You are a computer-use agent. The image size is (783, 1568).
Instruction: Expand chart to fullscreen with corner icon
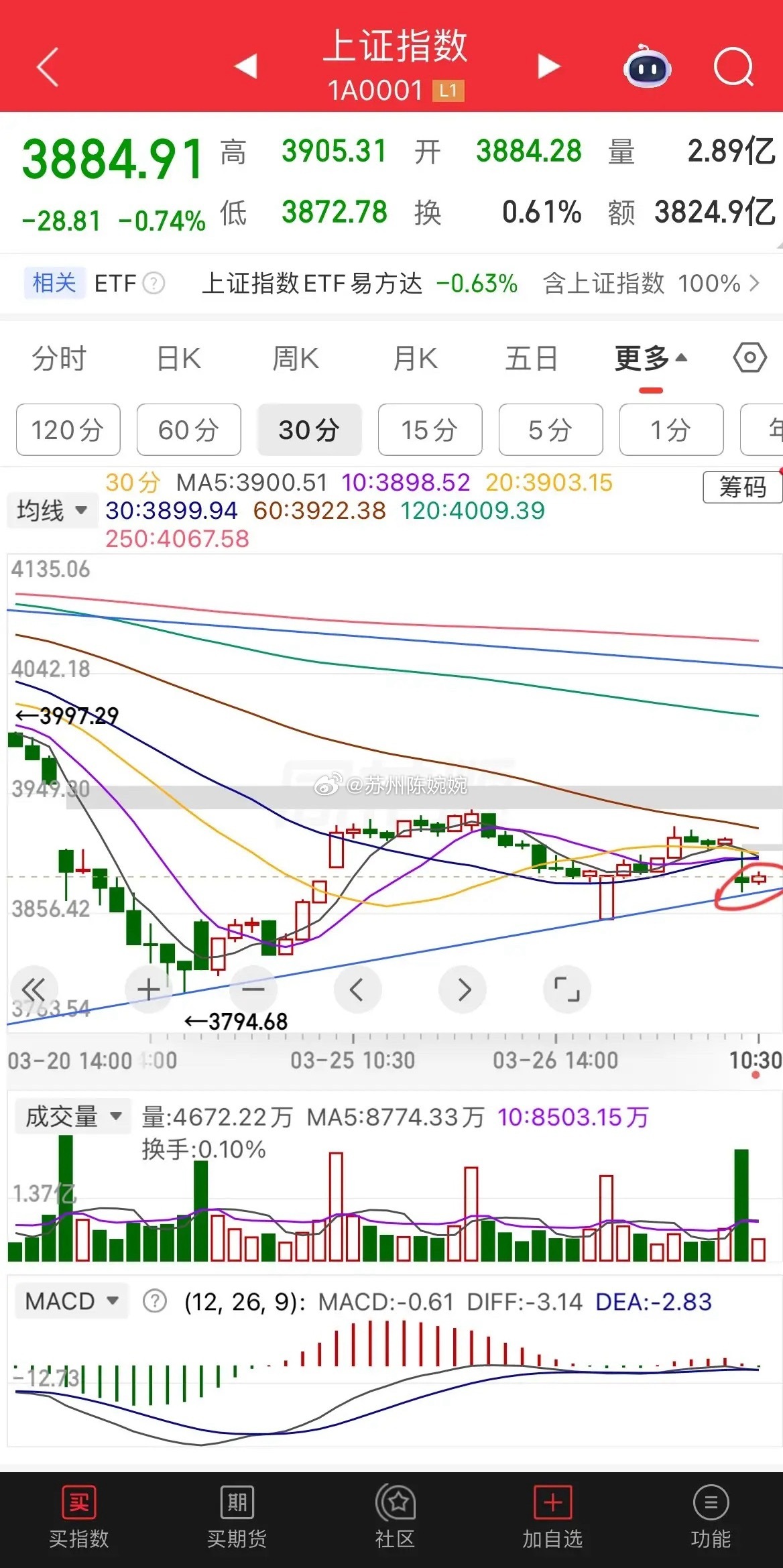[566, 989]
